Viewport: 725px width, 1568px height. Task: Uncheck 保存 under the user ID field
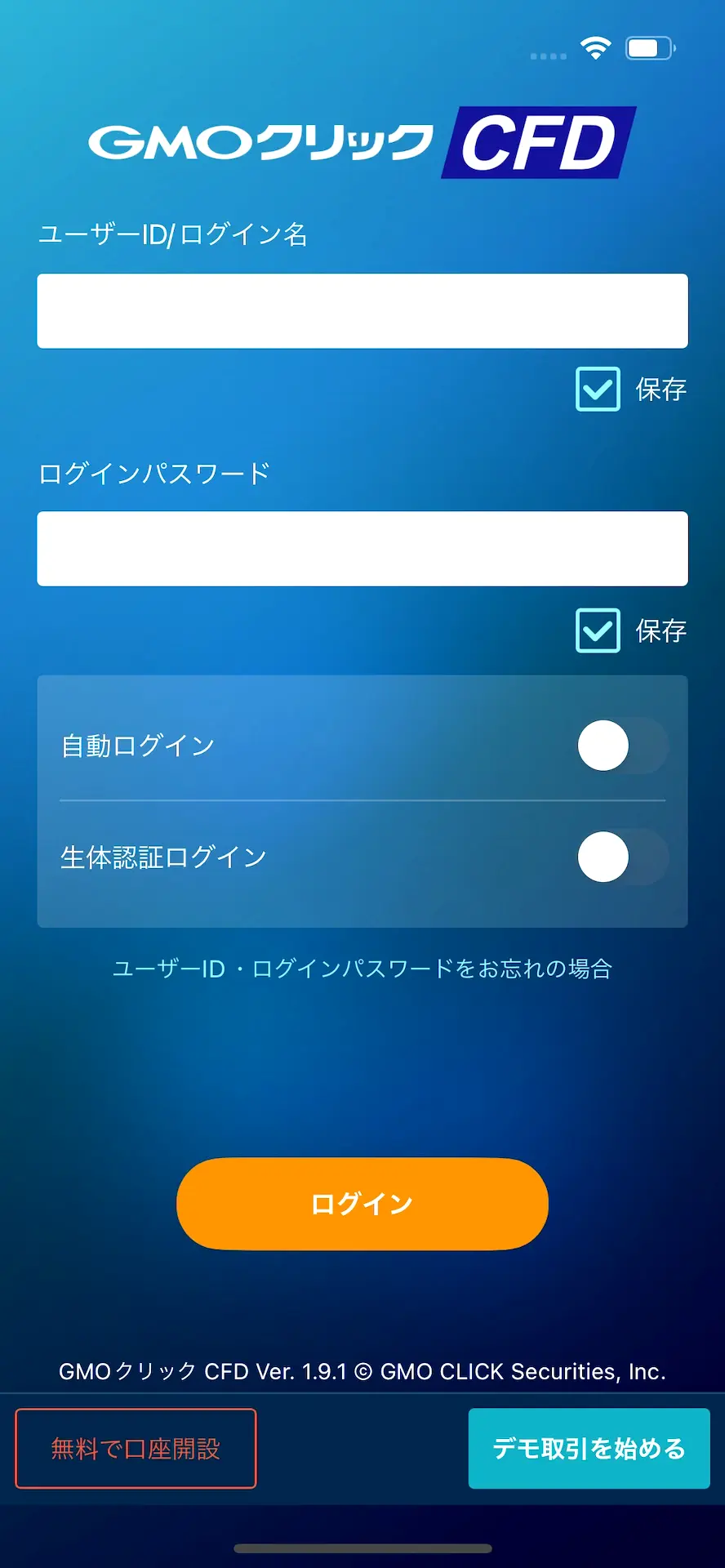coord(598,389)
